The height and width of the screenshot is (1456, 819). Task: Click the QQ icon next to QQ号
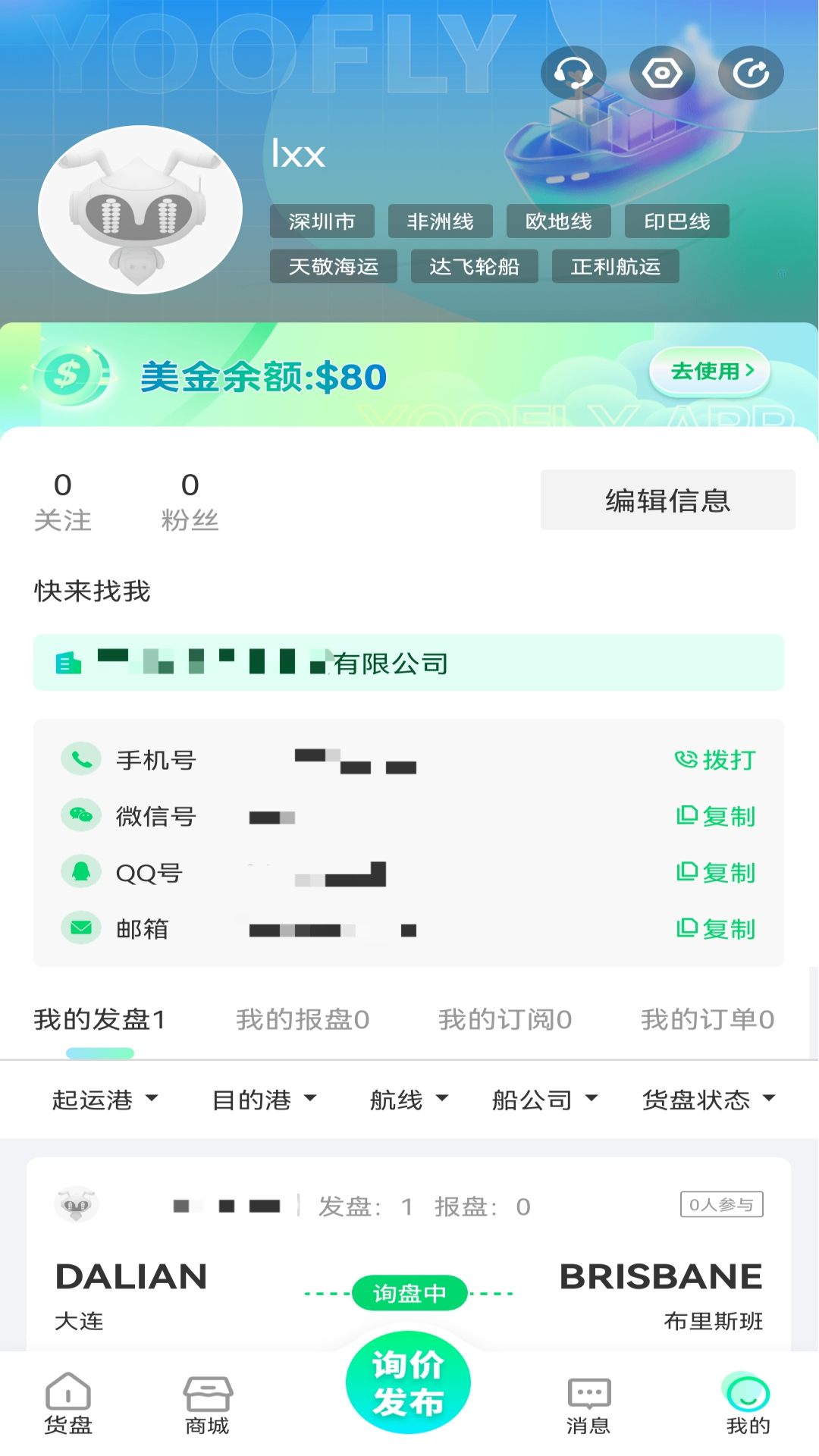click(80, 872)
